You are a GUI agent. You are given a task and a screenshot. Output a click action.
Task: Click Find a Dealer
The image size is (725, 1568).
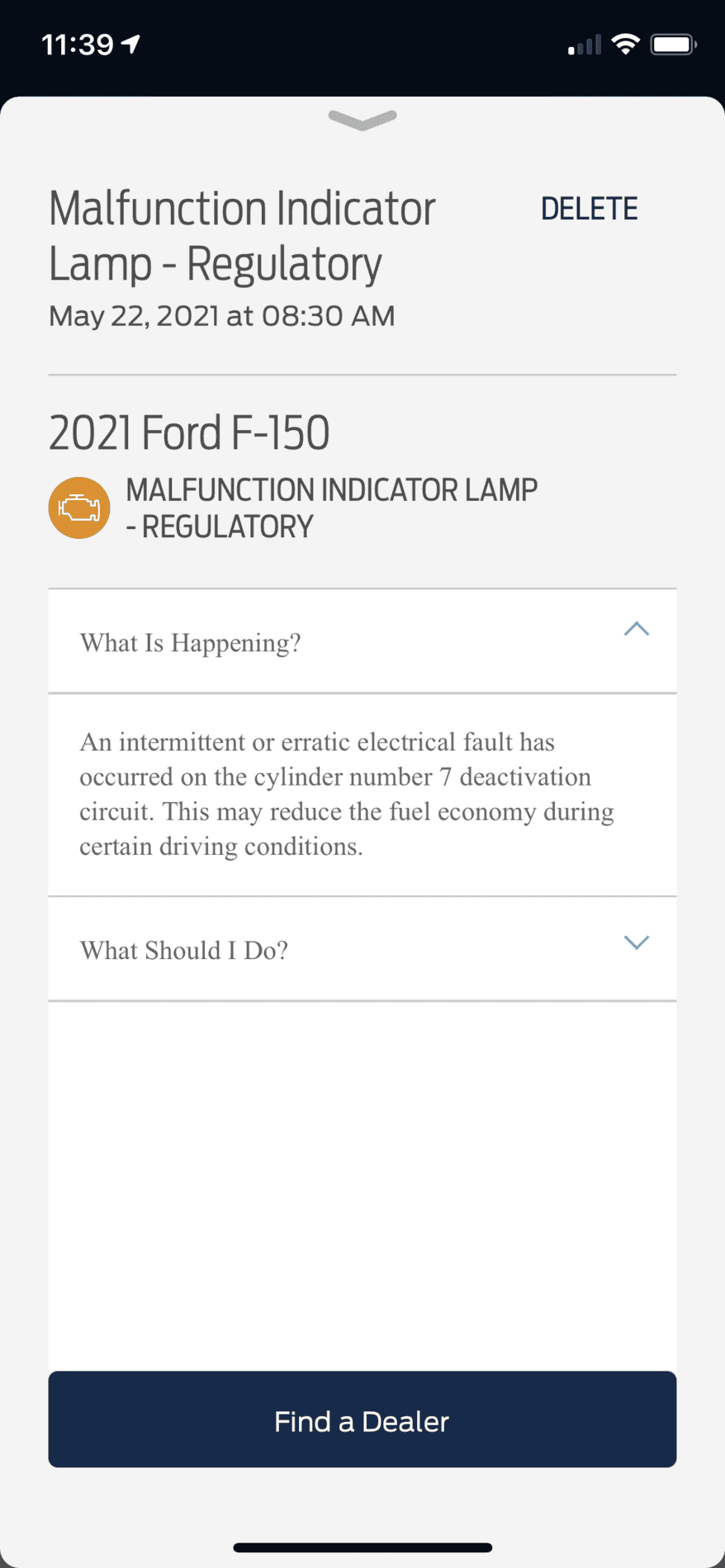(x=362, y=1420)
